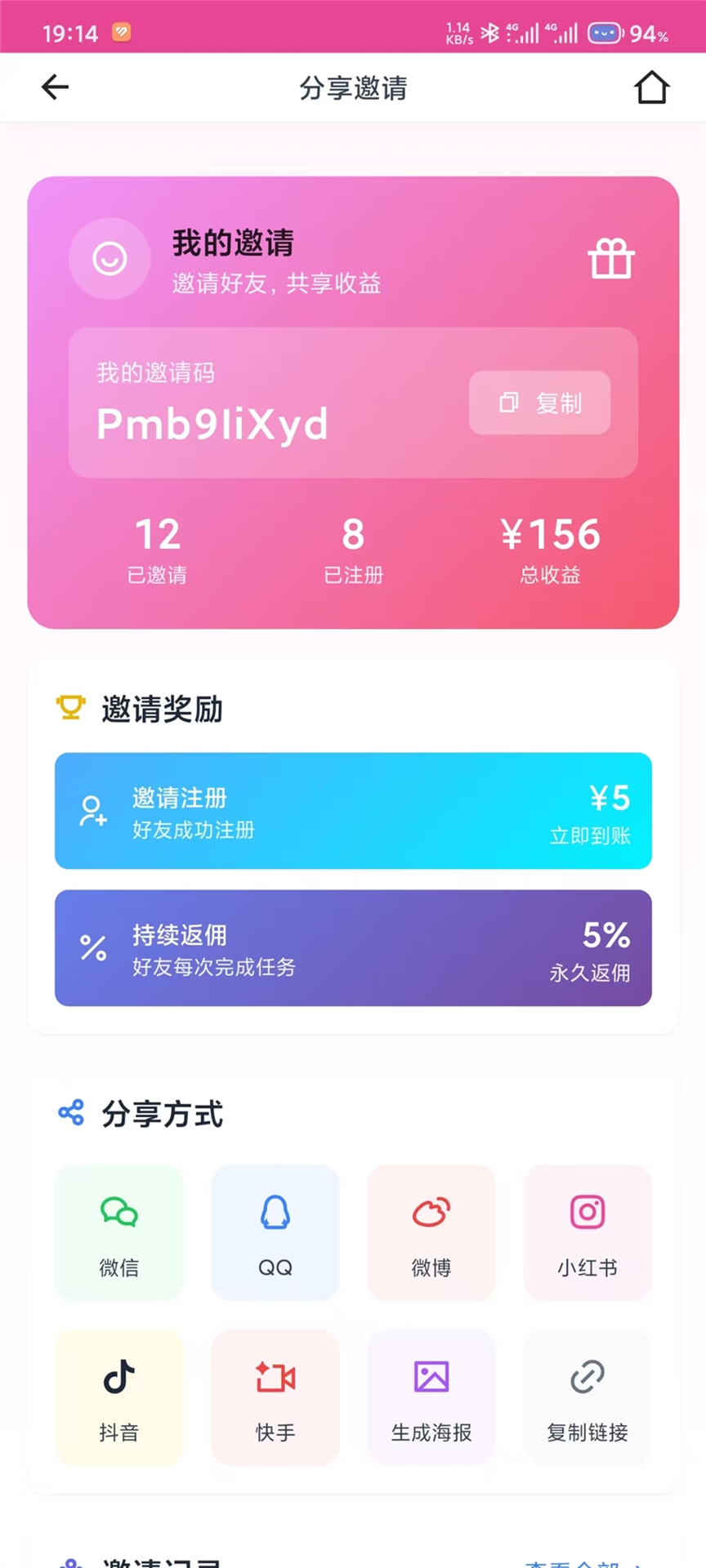This screenshot has width=706, height=1568.
Task: Tap the ¥5 邀请注册 reward card
Action: point(353,811)
